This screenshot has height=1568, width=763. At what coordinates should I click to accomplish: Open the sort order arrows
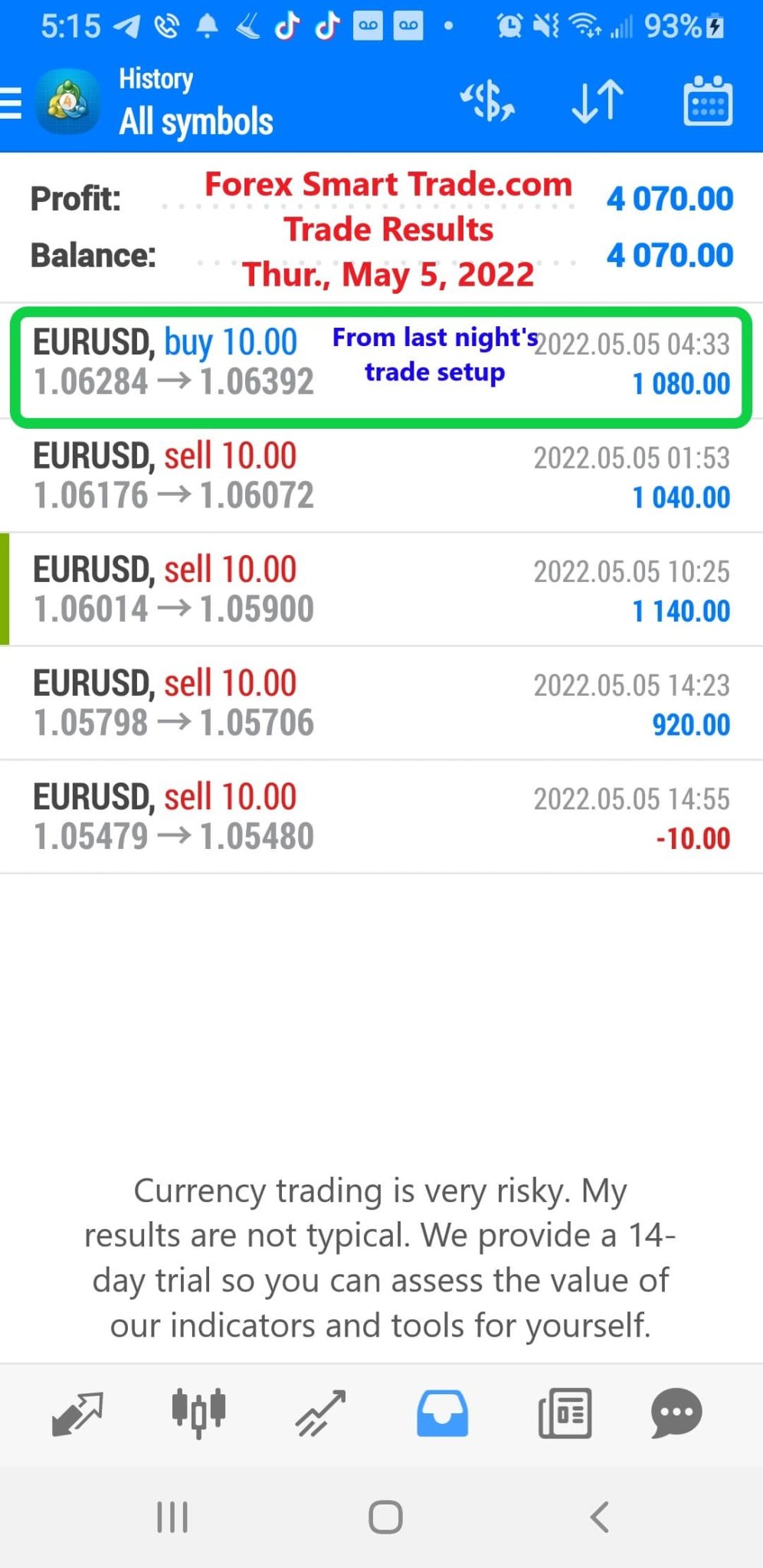pyautogui.click(x=598, y=102)
